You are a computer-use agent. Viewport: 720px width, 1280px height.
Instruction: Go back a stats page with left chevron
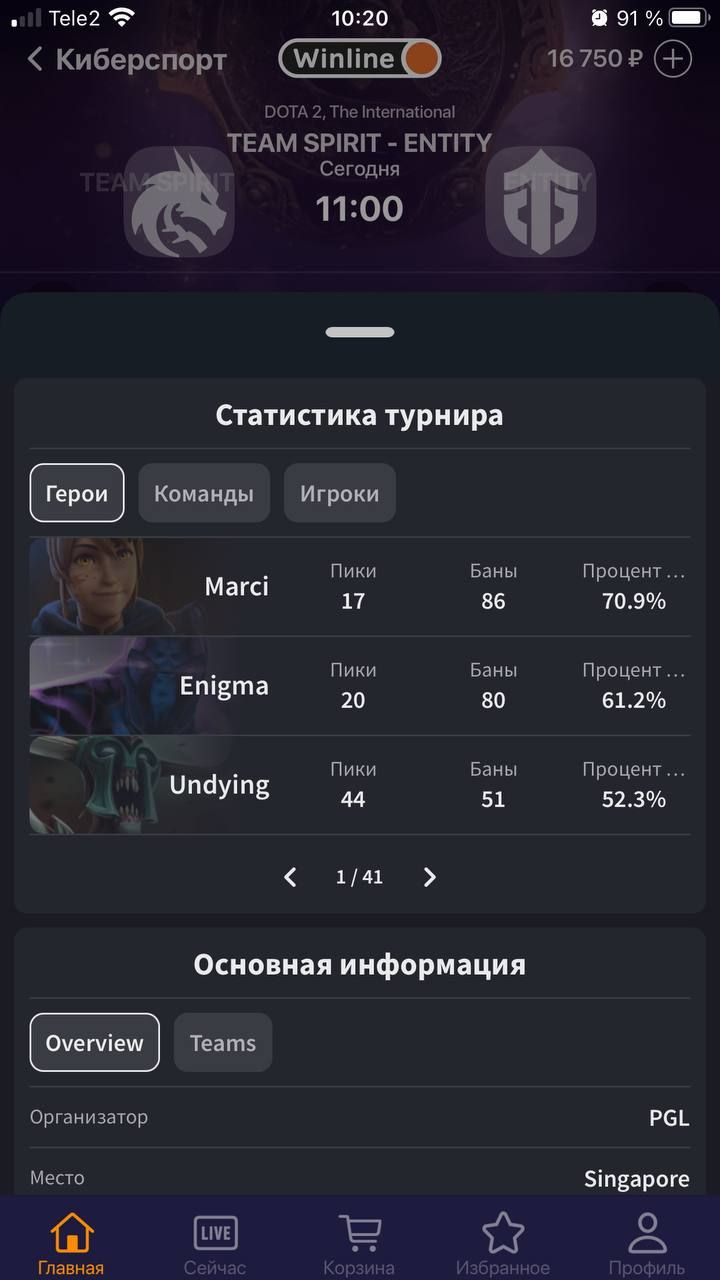290,877
